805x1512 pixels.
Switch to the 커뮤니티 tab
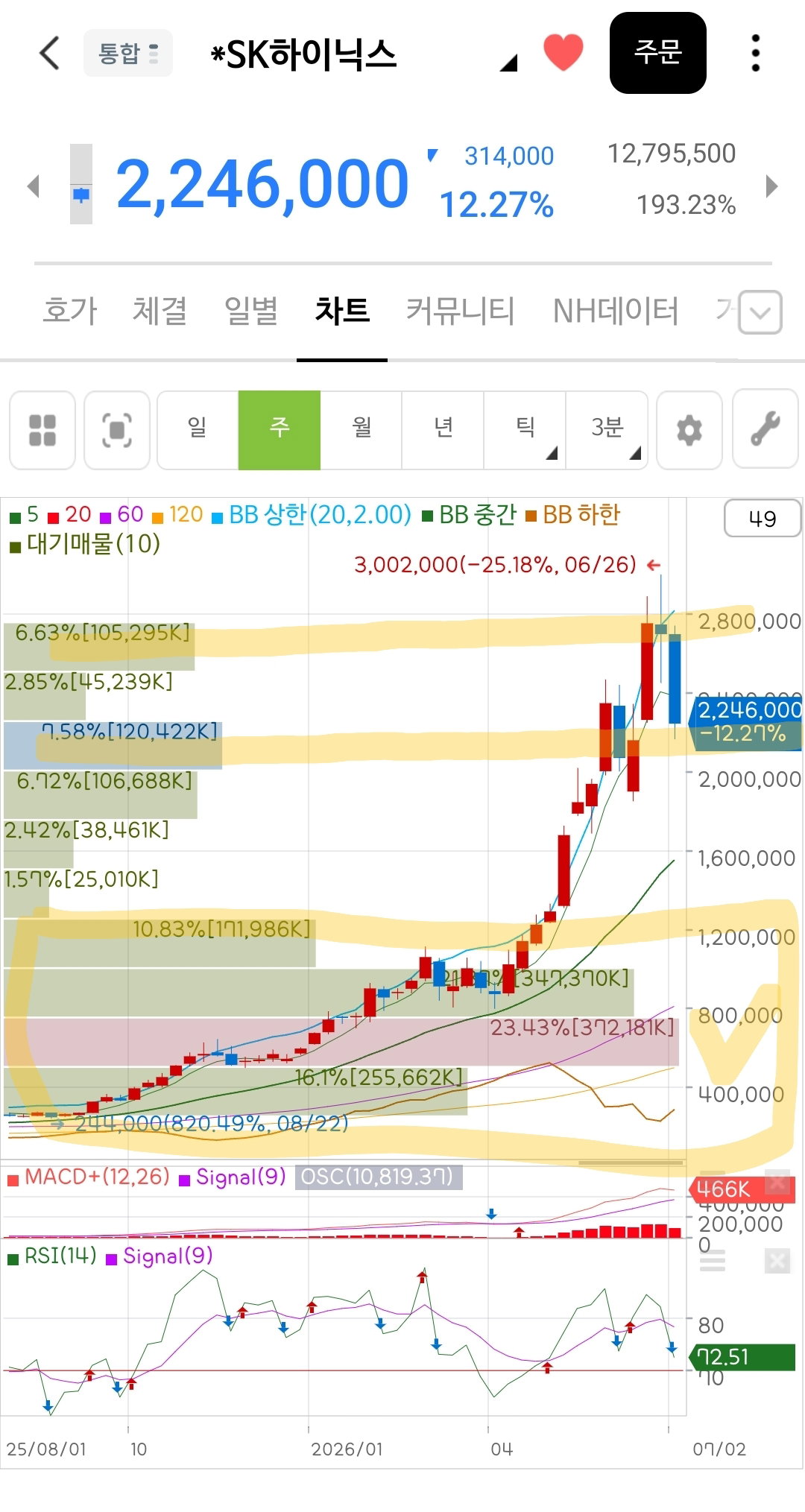coord(460,310)
